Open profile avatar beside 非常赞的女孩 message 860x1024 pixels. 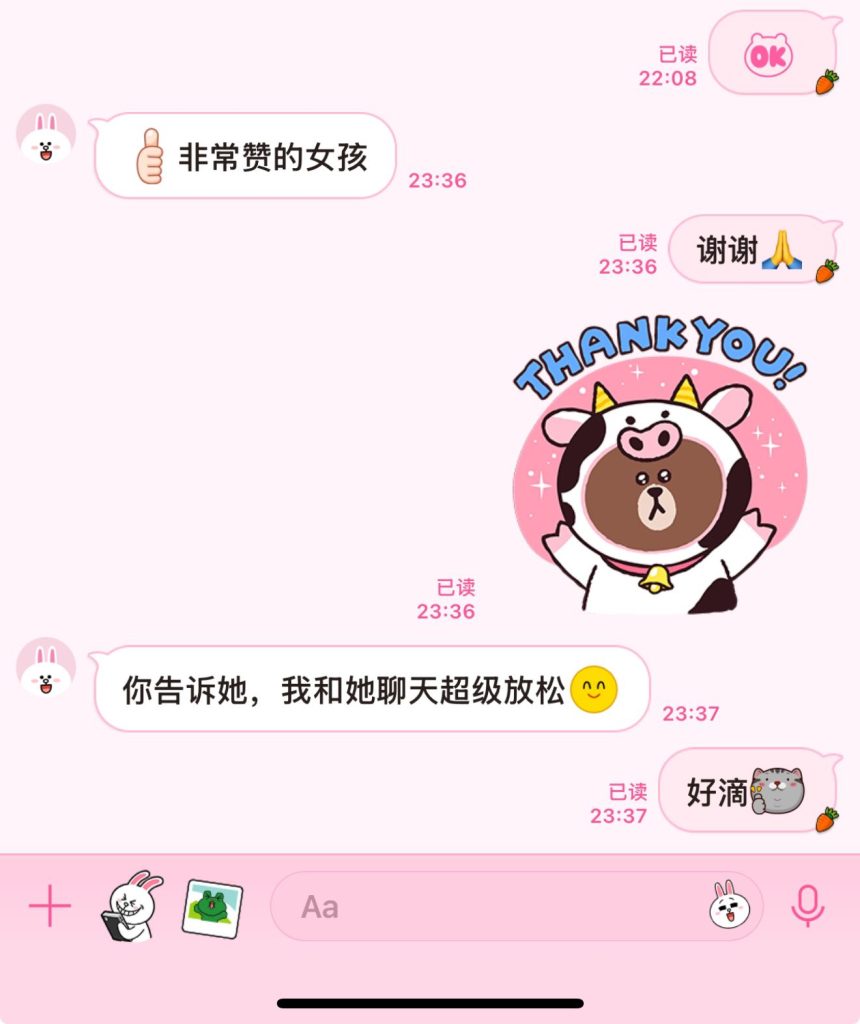pos(47,137)
